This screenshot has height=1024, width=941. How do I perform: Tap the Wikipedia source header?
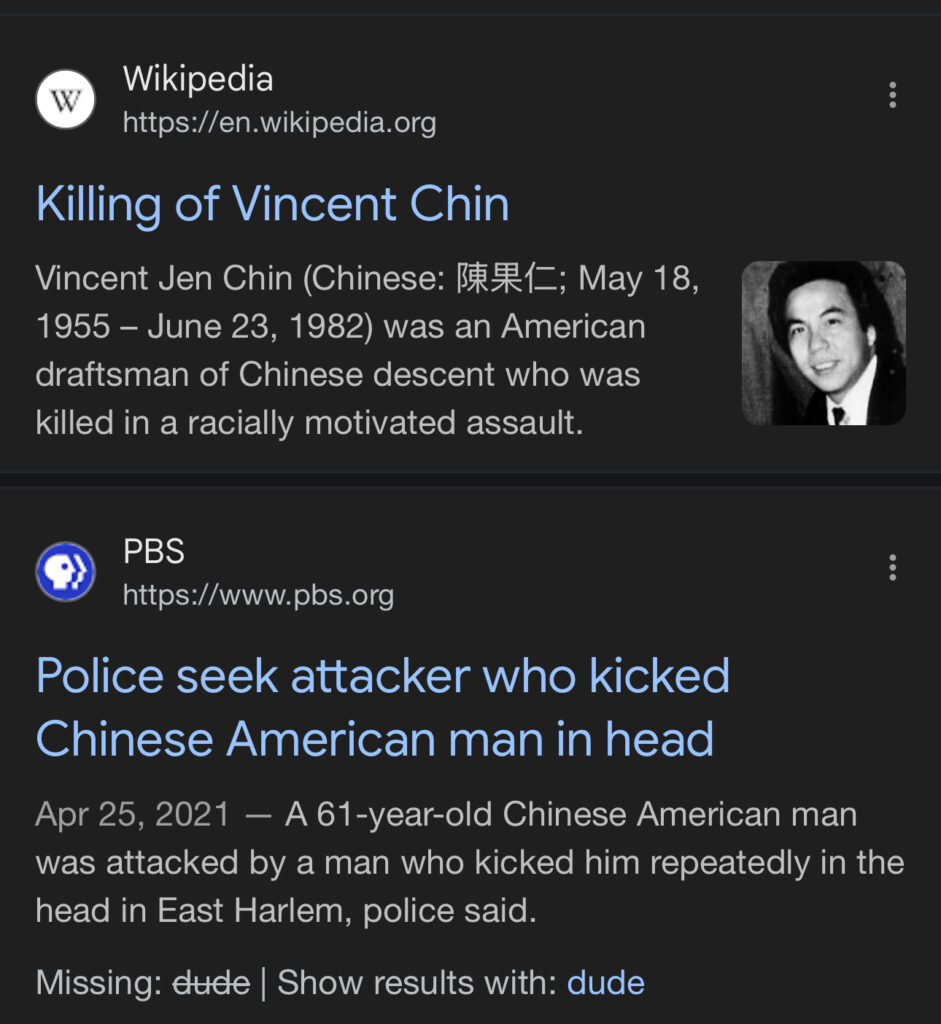tap(236, 99)
